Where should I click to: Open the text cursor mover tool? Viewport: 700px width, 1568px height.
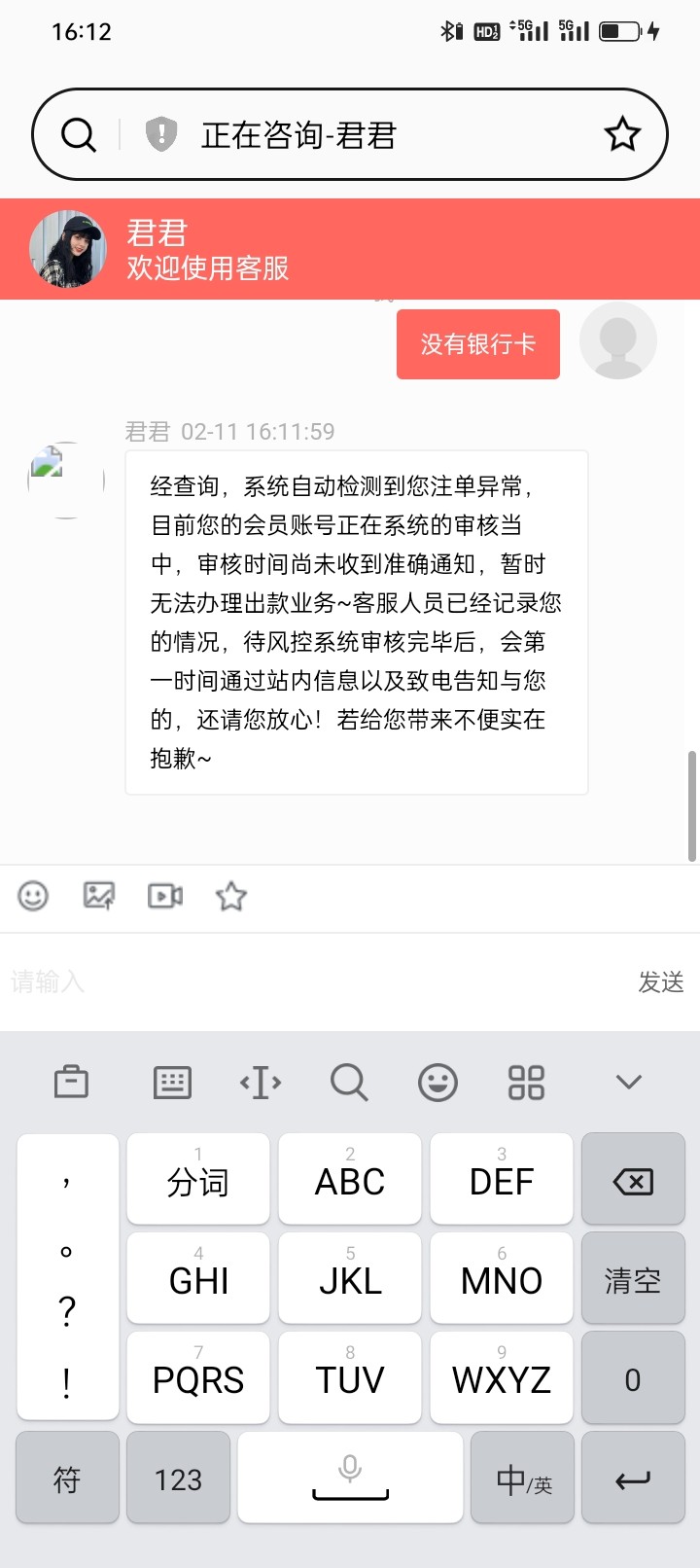(x=260, y=1081)
